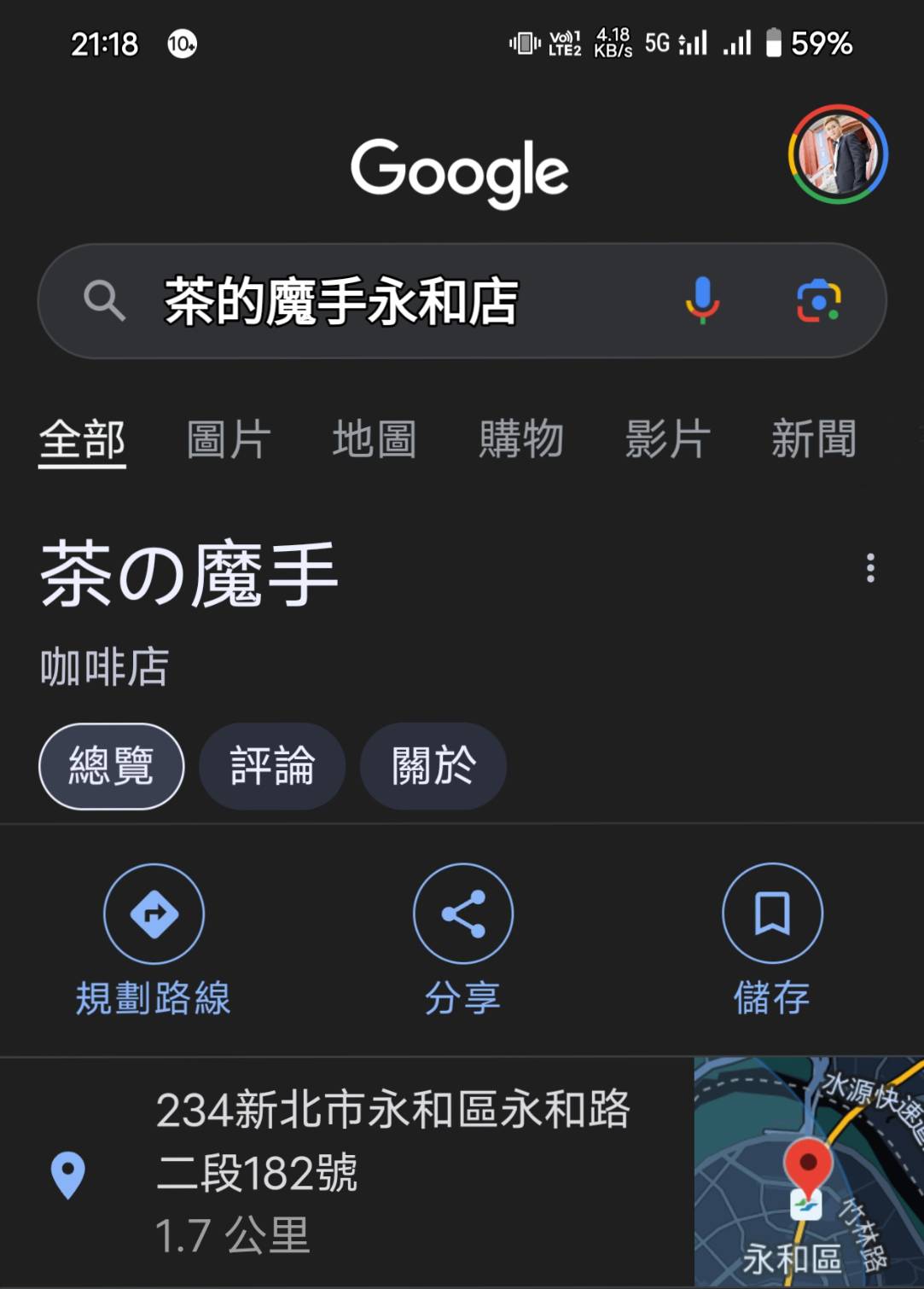Image resolution: width=924 pixels, height=1289 pixels.
Task: Switch to the 地圖 tab
Action: click(x=375, y=439)
